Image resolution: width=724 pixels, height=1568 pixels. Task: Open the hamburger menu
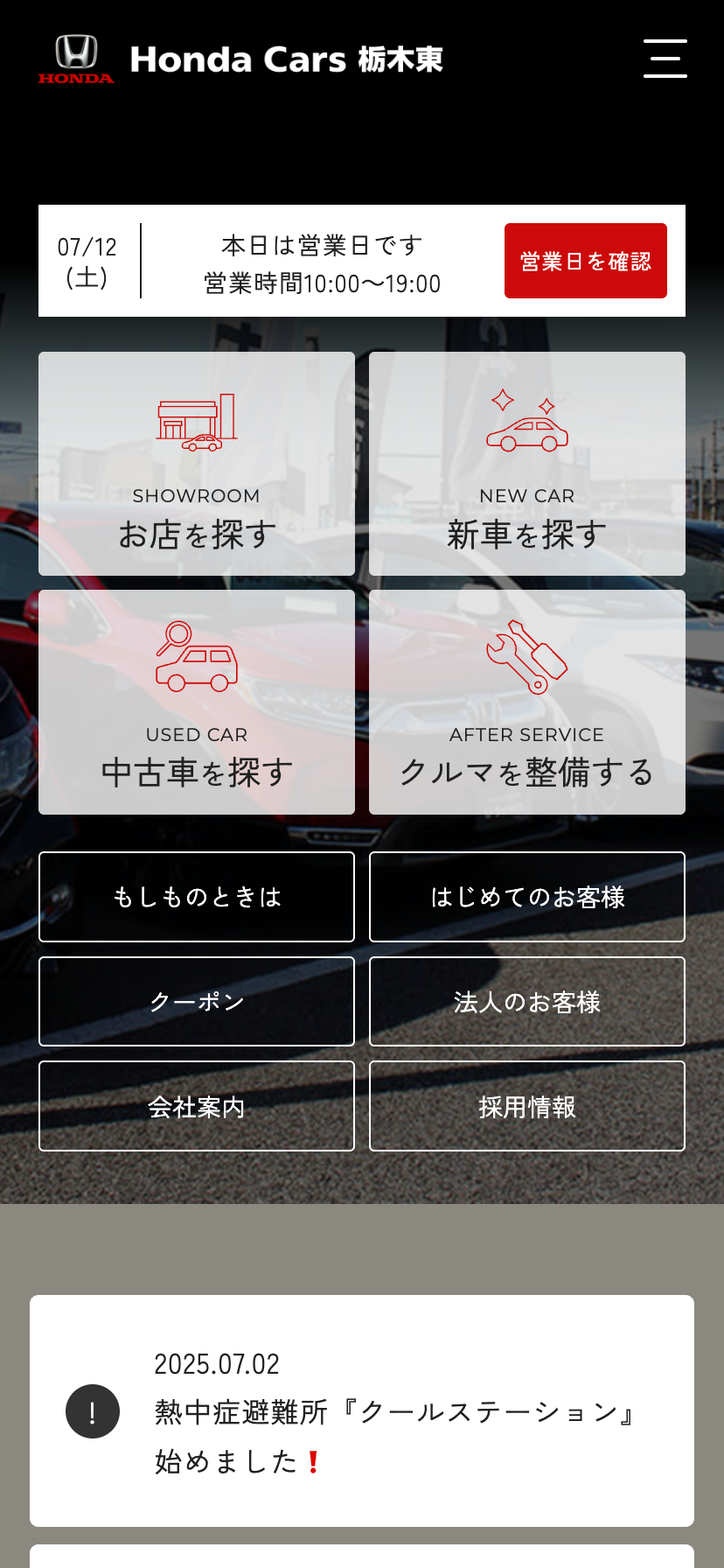[665, 59]
